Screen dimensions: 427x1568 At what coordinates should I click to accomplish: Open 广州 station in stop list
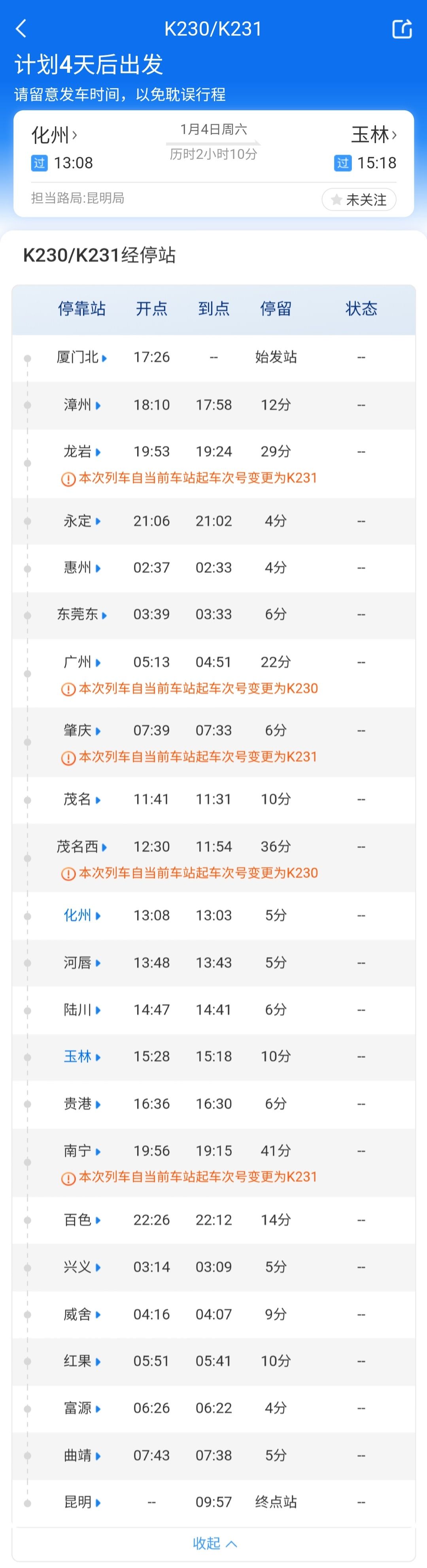click(x=81, y=662)
